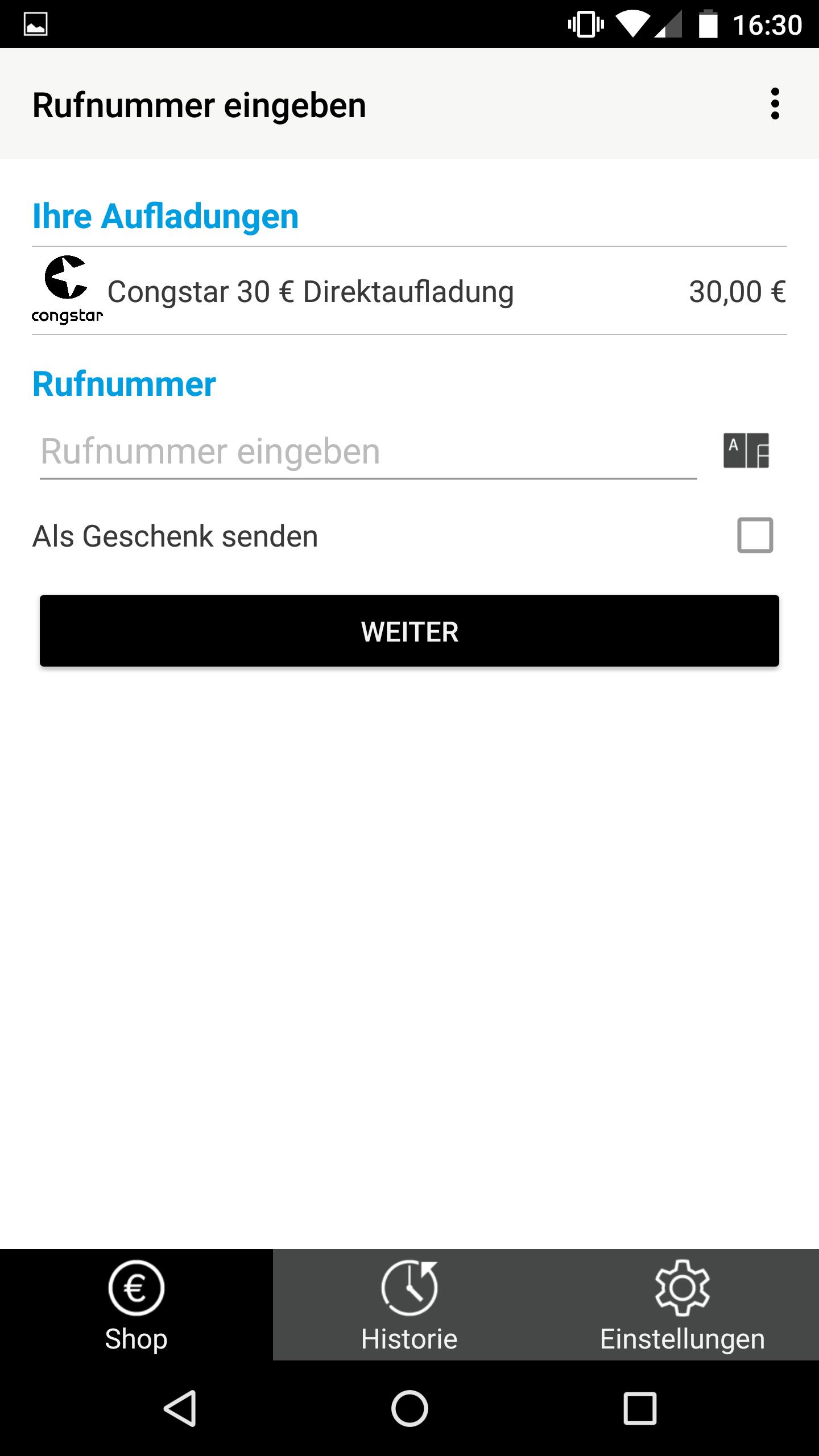Switch to the Einstellungen tab
The width and height of the screenshot is (819, 1456).
pyautogui.click(x=682, y=1308)
